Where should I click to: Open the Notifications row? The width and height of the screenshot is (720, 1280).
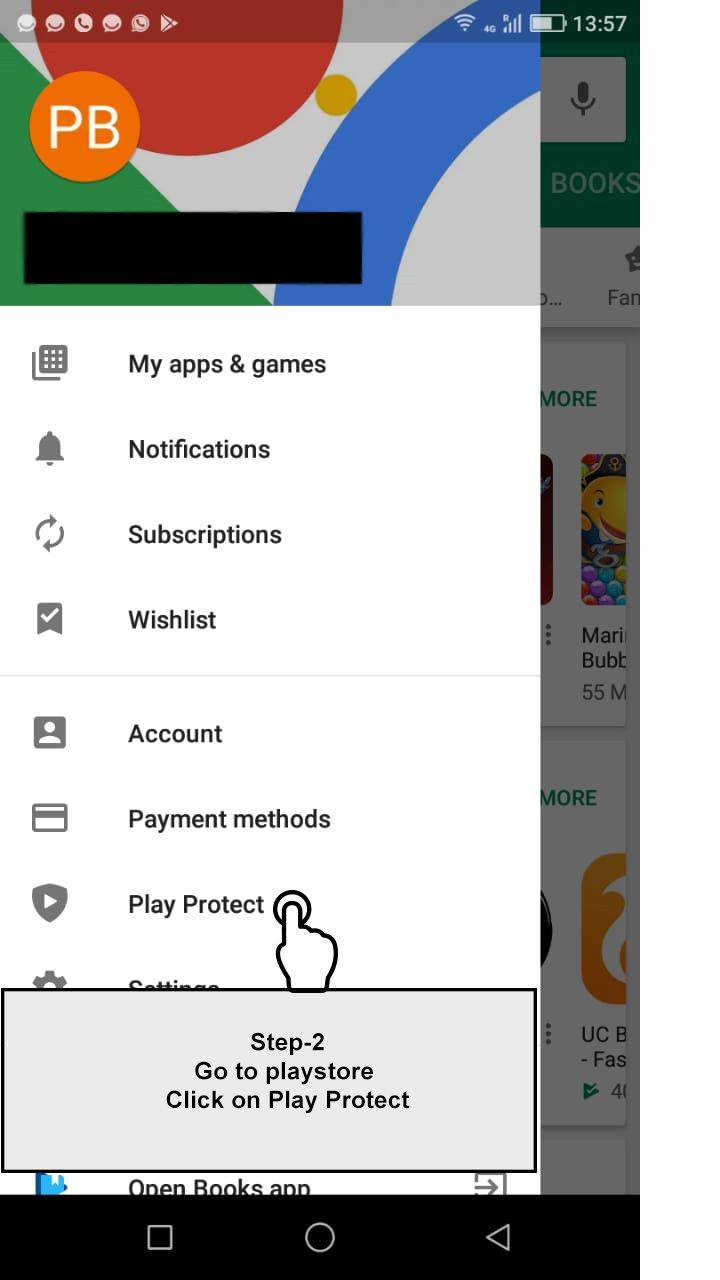coord(199,449)
